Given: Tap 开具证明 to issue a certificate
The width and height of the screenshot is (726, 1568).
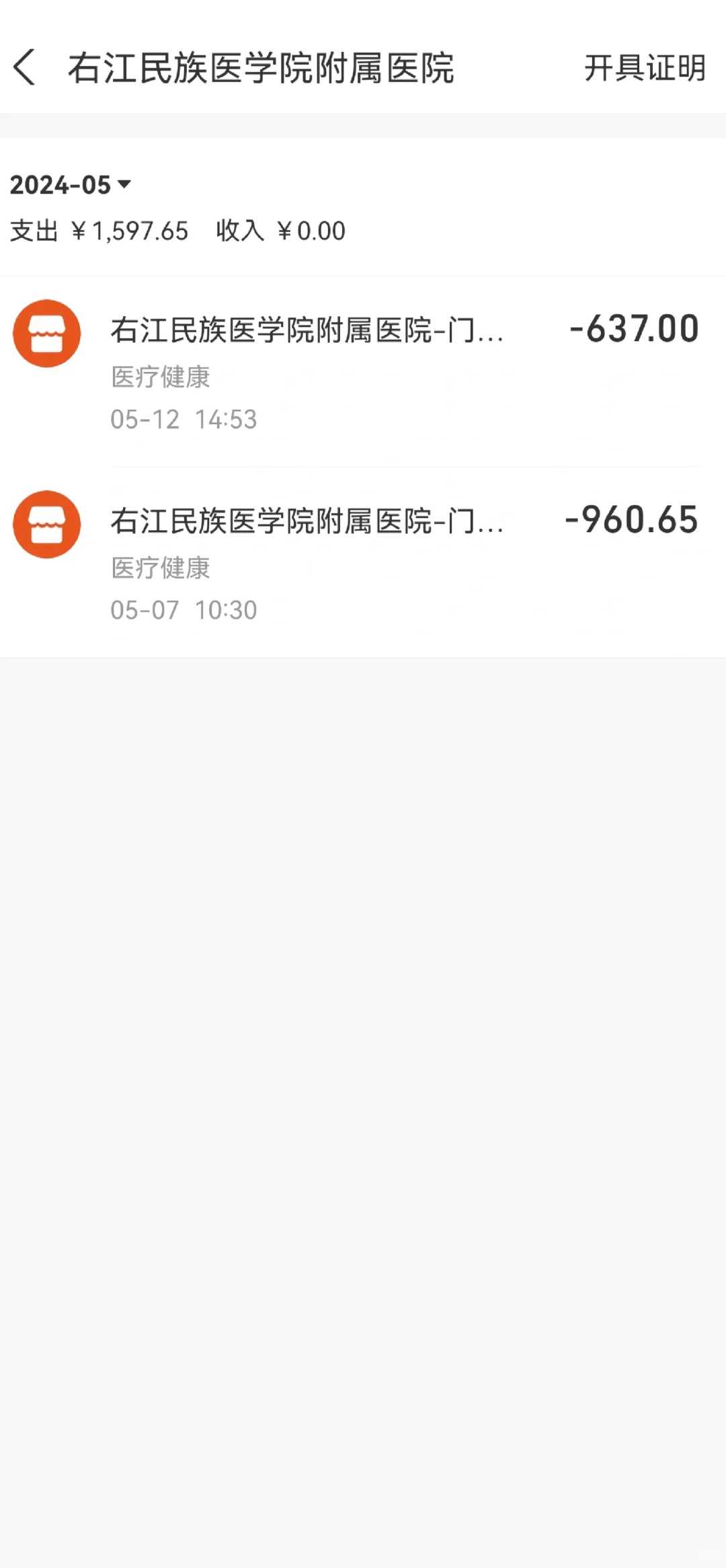Looking at the screenshot, I should click(644, 68).
